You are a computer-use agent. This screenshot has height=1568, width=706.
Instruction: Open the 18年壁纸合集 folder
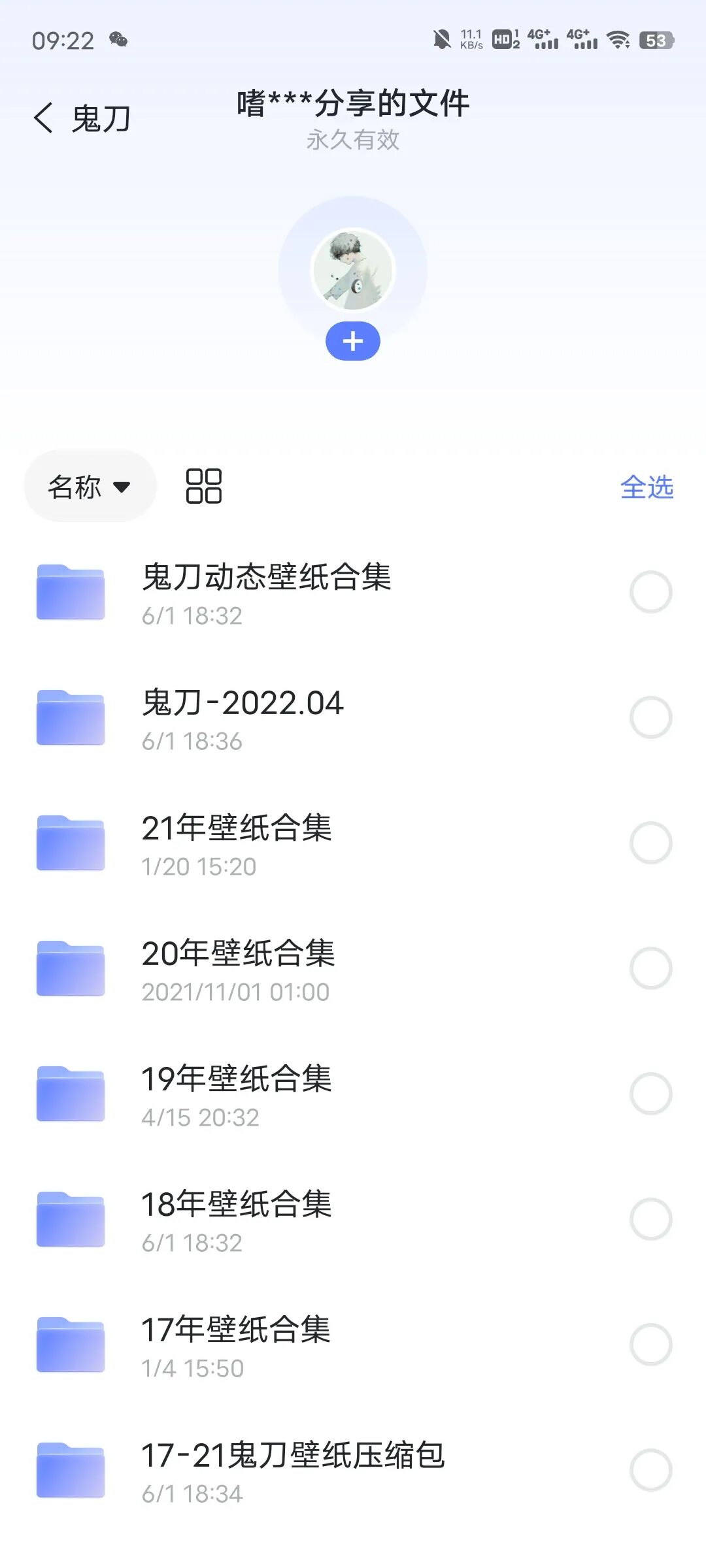pos(237,1219)
